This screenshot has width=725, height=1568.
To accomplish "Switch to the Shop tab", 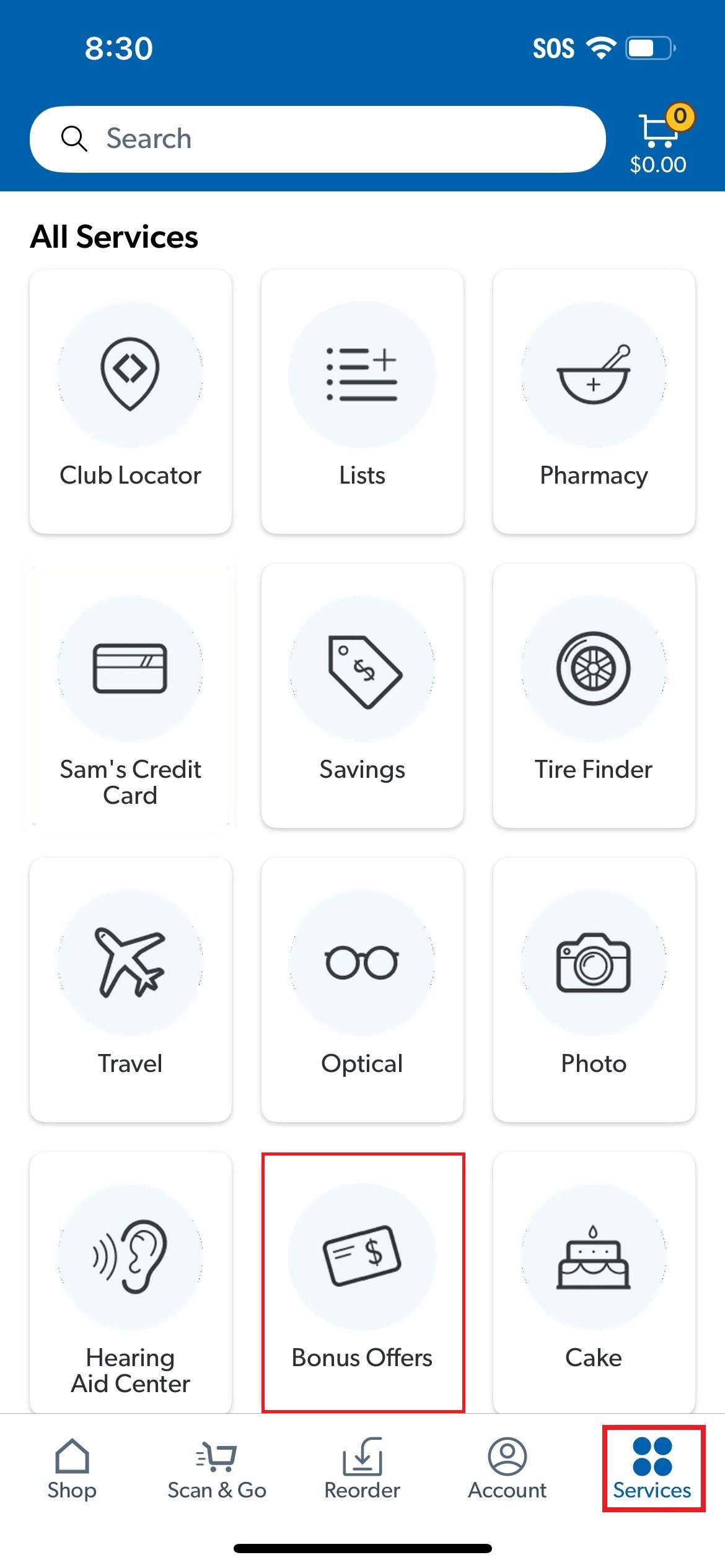I will 72,1469.
